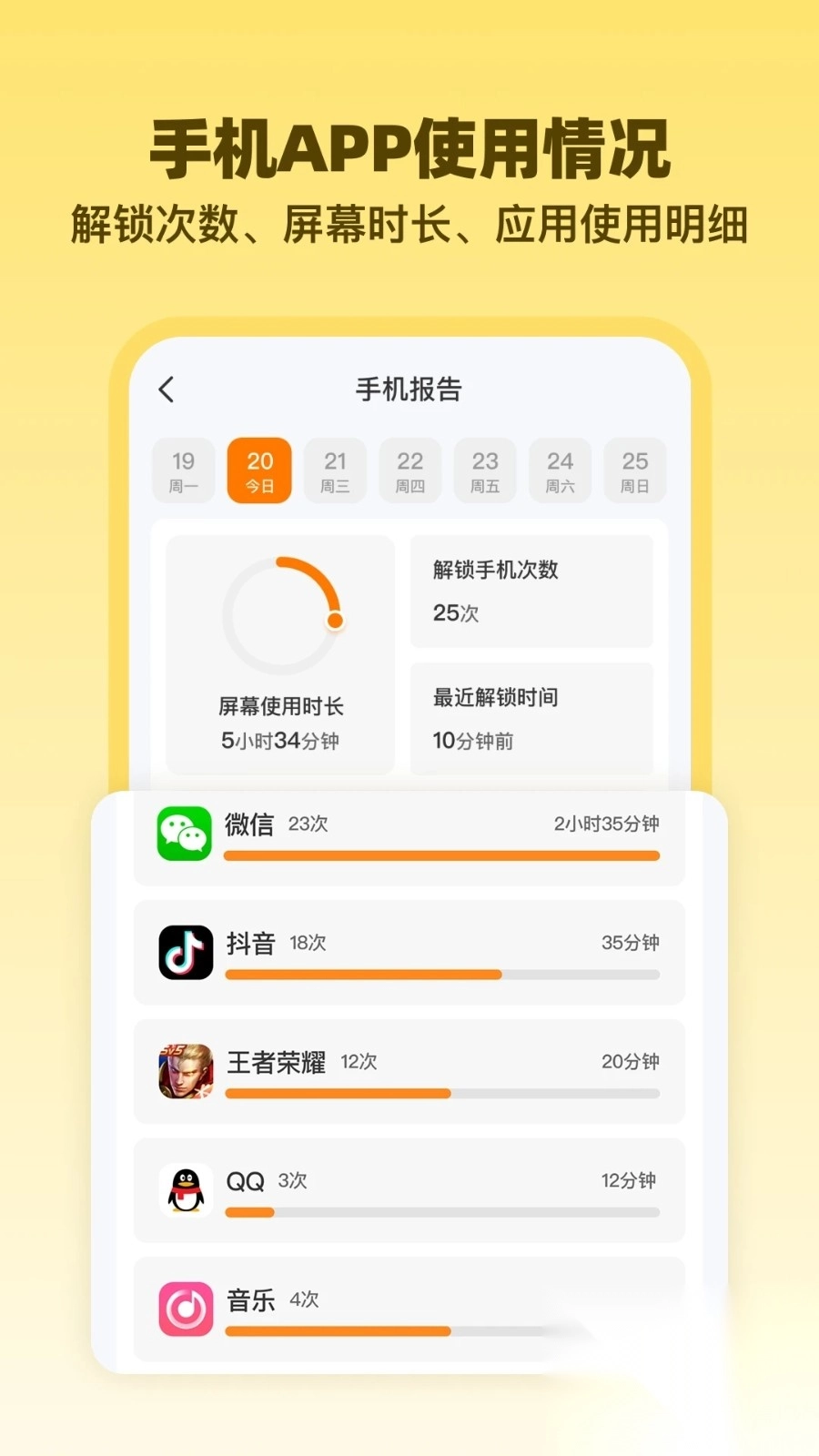Open the 王者荣耀 usage entry
This screenshot has width=819, height=1456.
click(408, 1072)
